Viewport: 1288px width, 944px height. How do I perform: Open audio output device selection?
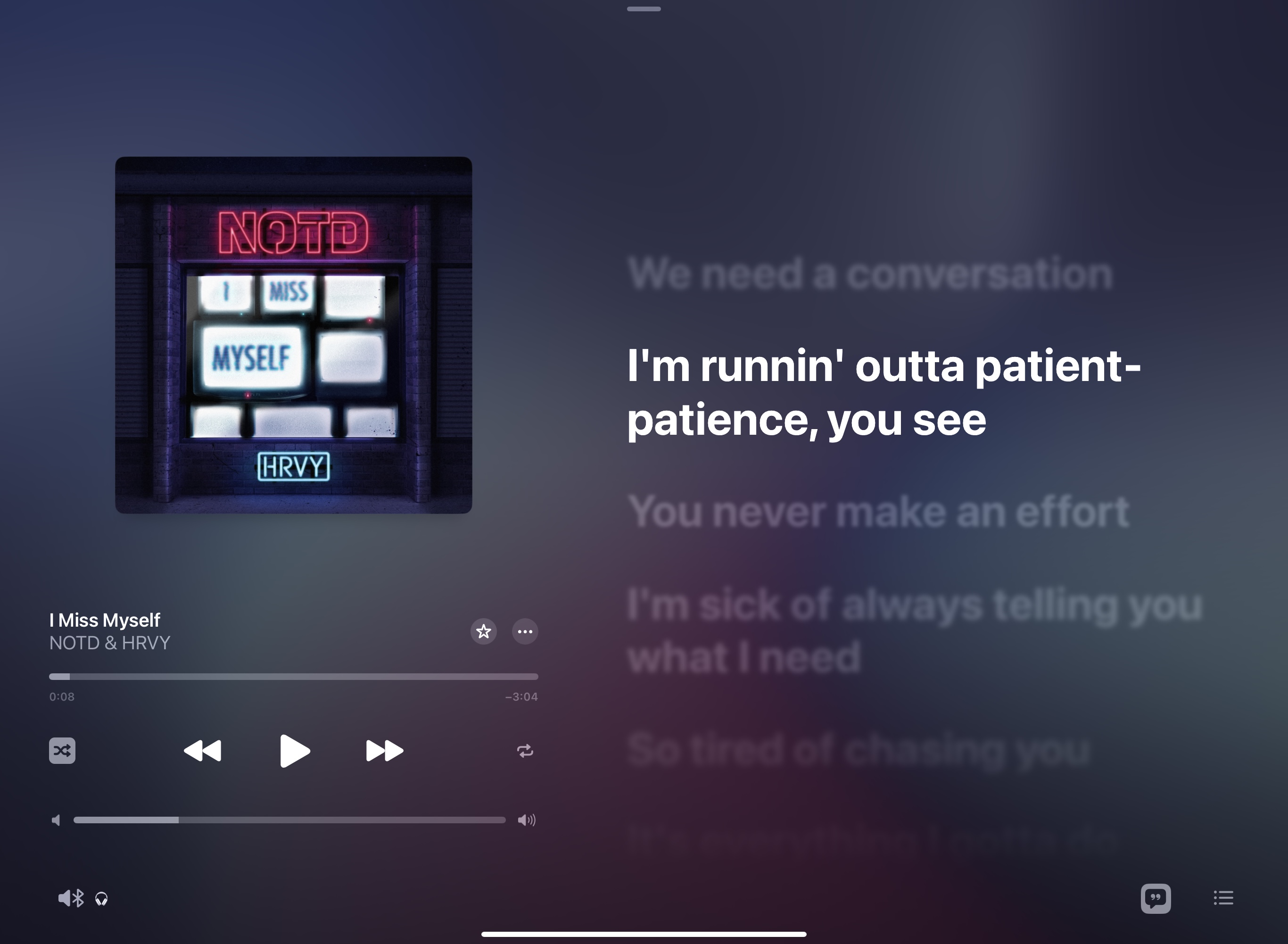point(83,898)
